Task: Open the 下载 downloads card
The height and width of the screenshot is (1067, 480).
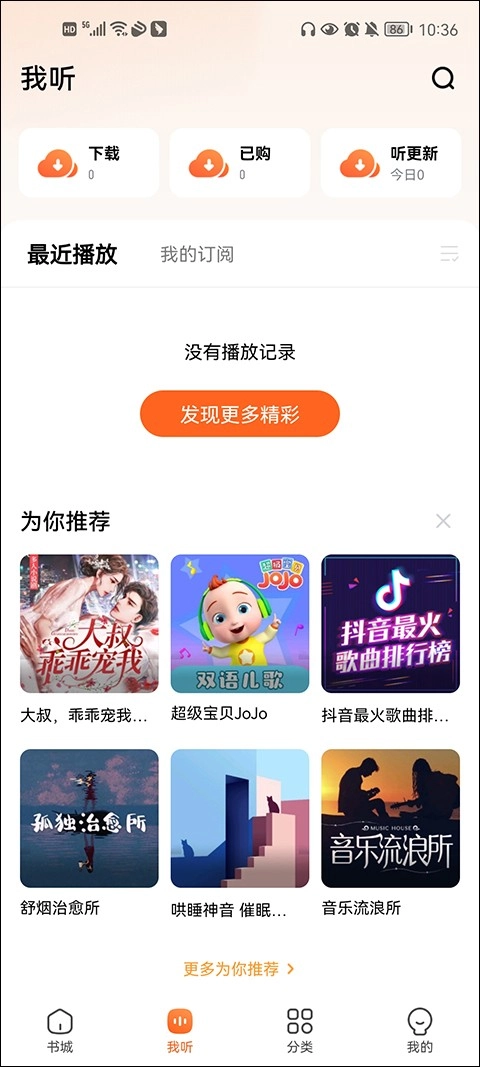Action: 89,163
